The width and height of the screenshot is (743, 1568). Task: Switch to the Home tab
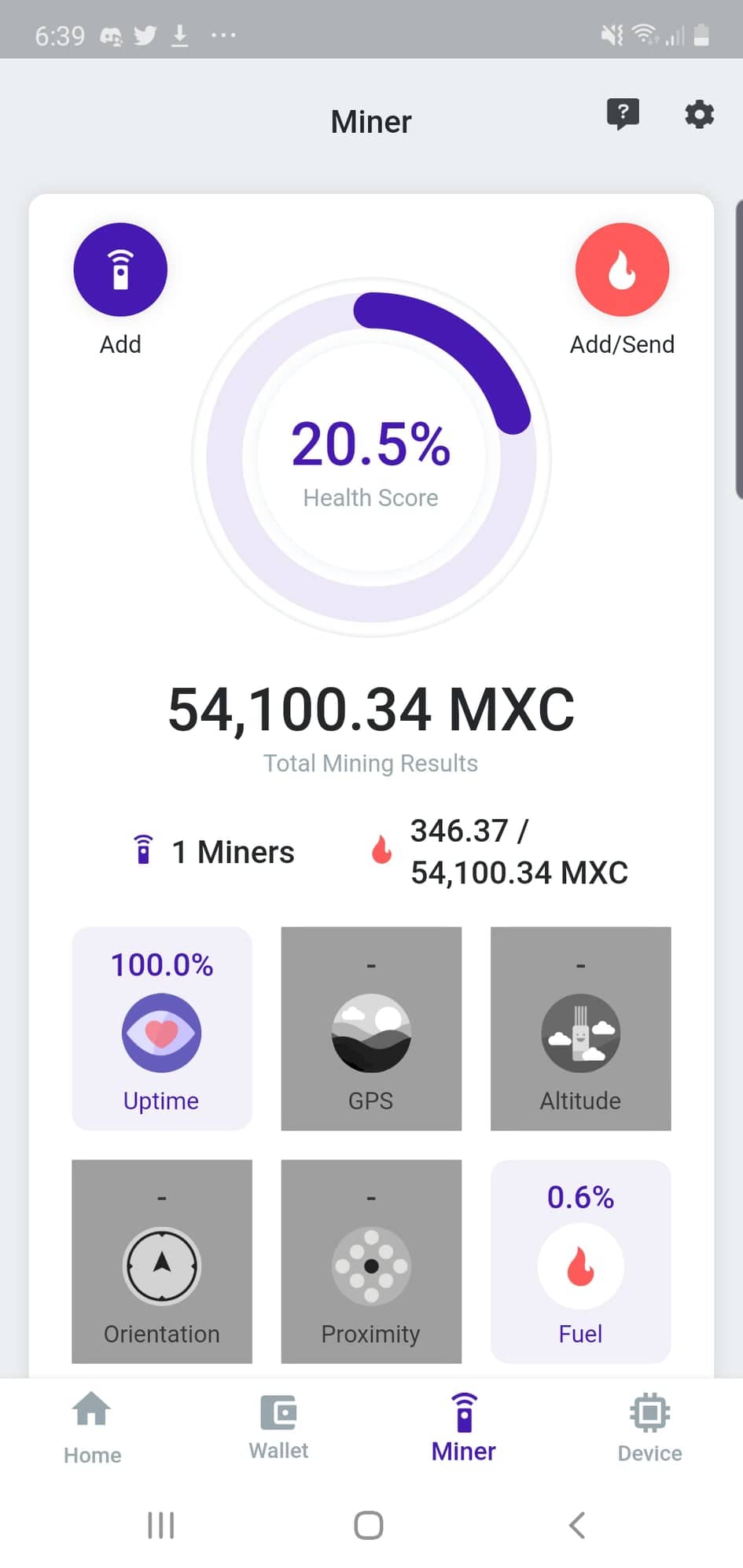(x=93, y=1428)
